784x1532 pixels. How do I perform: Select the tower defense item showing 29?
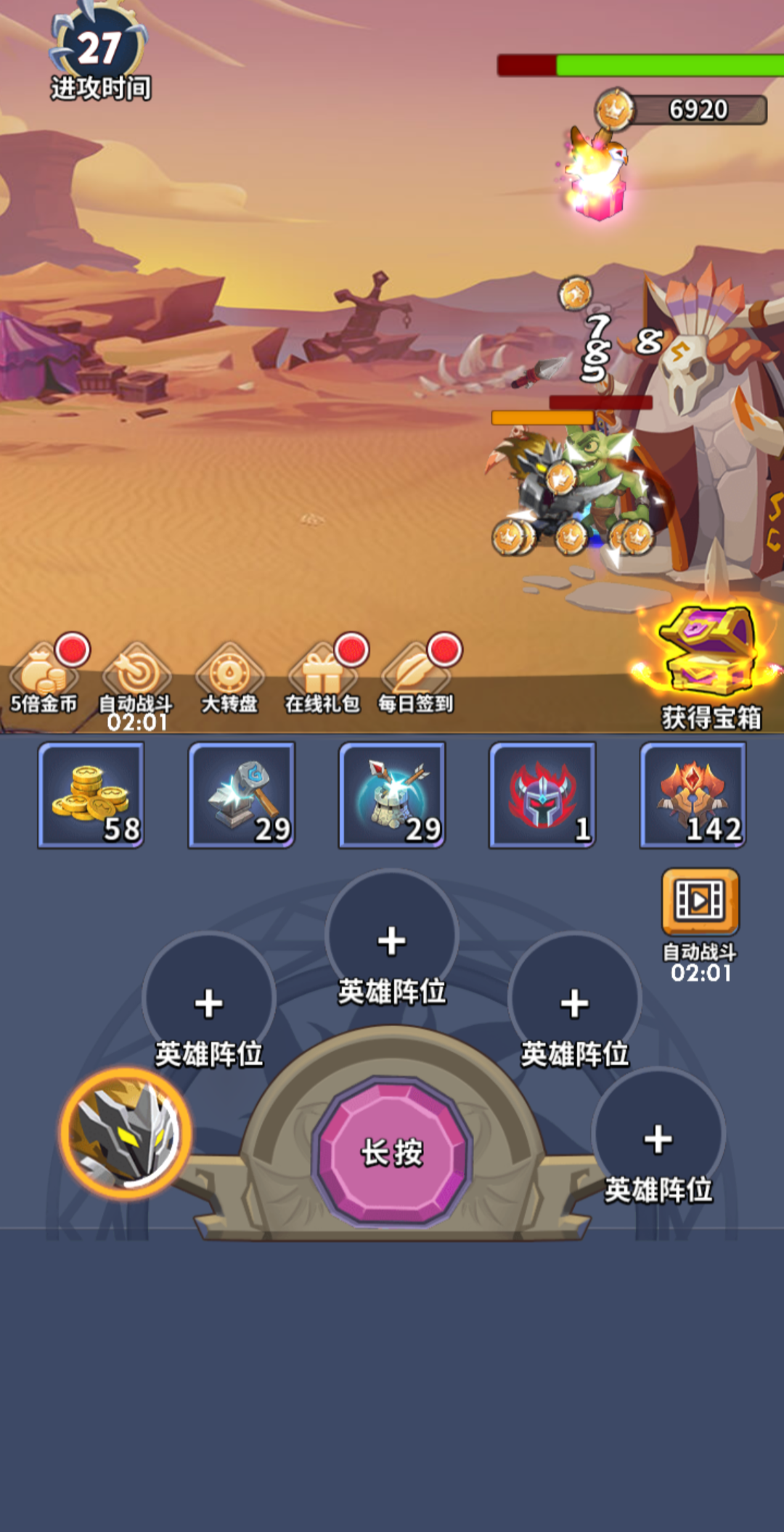392,795
